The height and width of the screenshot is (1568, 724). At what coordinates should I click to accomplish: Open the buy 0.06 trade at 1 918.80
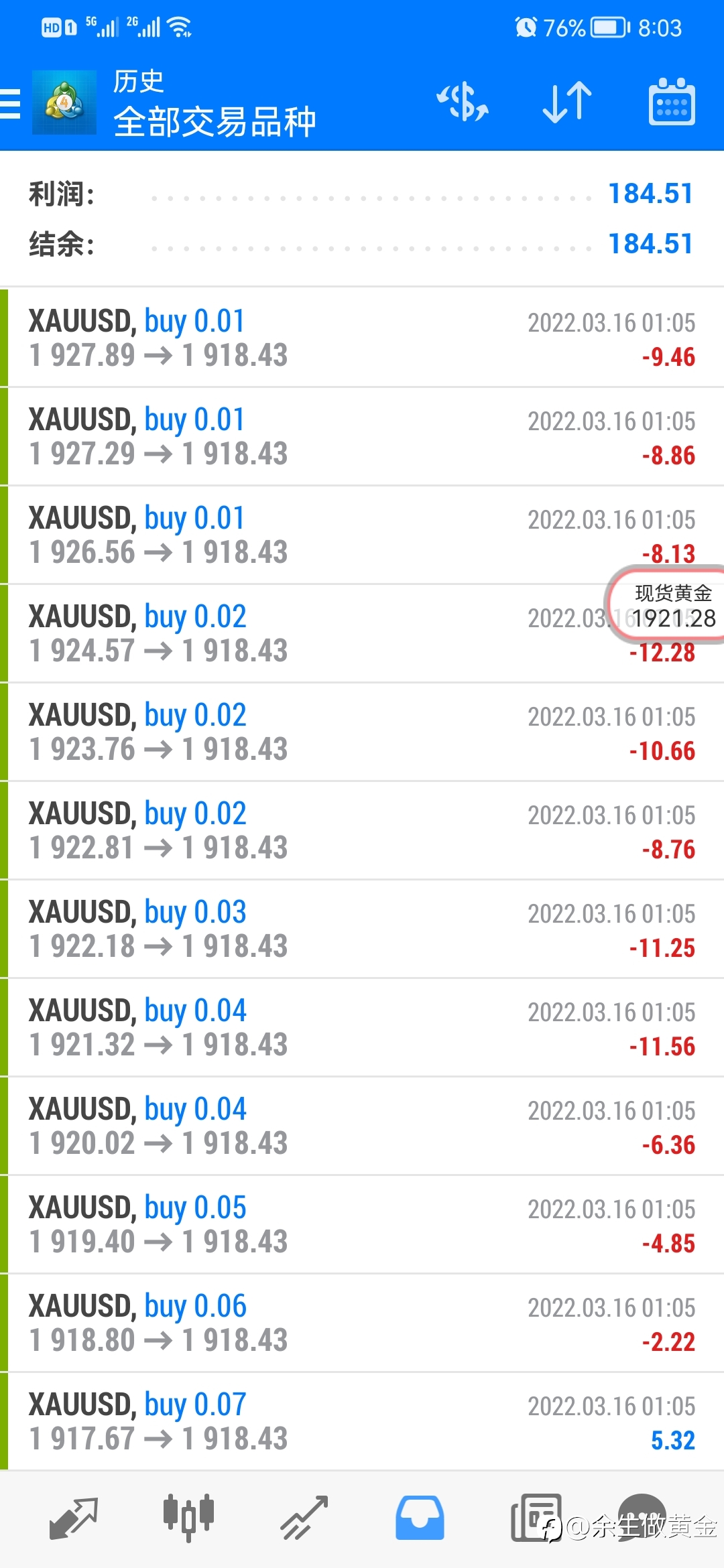[362, 1323]
